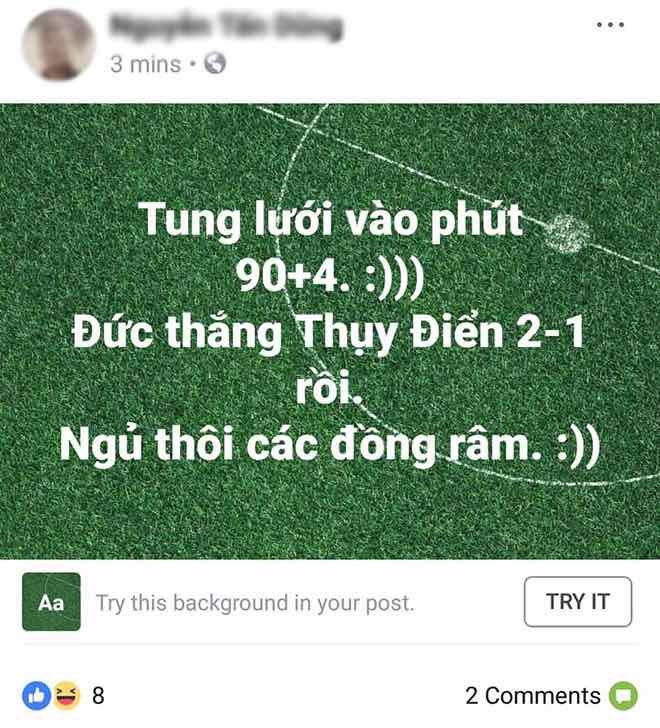Image resolution: width=660 pixels, height=728 pixels.
Task: Open the grass background text post
Action: click(330, 330)
